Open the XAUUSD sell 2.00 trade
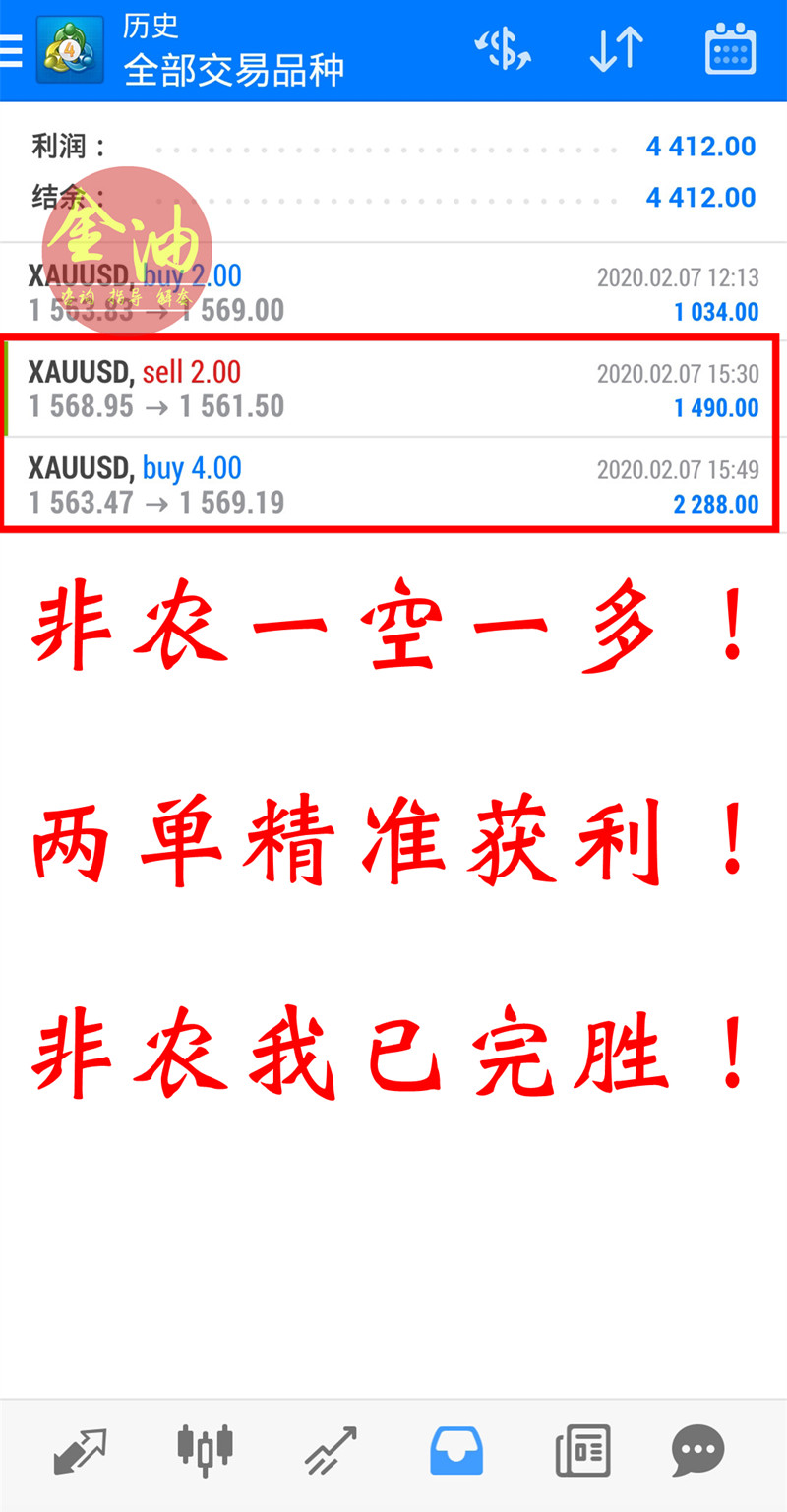787x1512 pixels. (393, 389)
